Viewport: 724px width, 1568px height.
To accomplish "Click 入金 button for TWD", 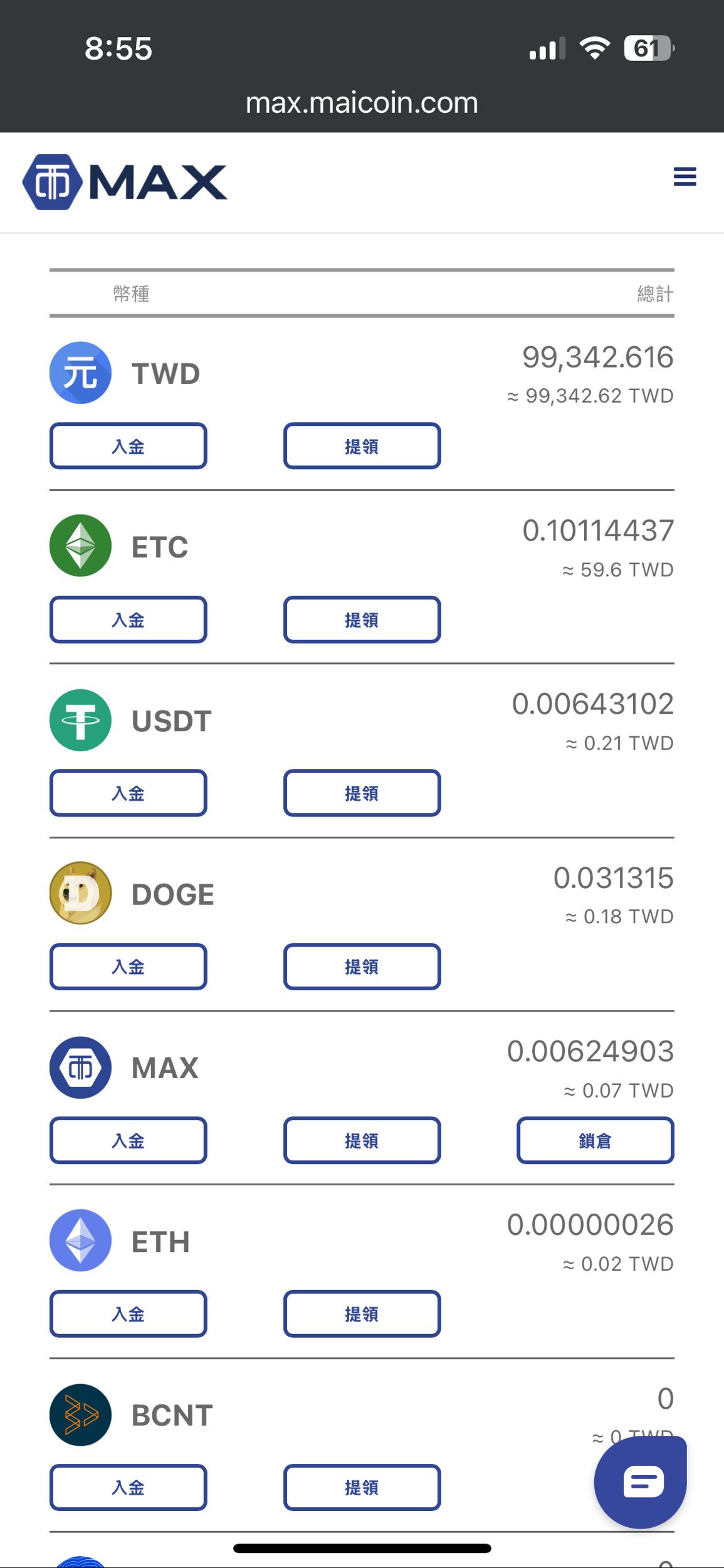I will [x=128, y=446].
